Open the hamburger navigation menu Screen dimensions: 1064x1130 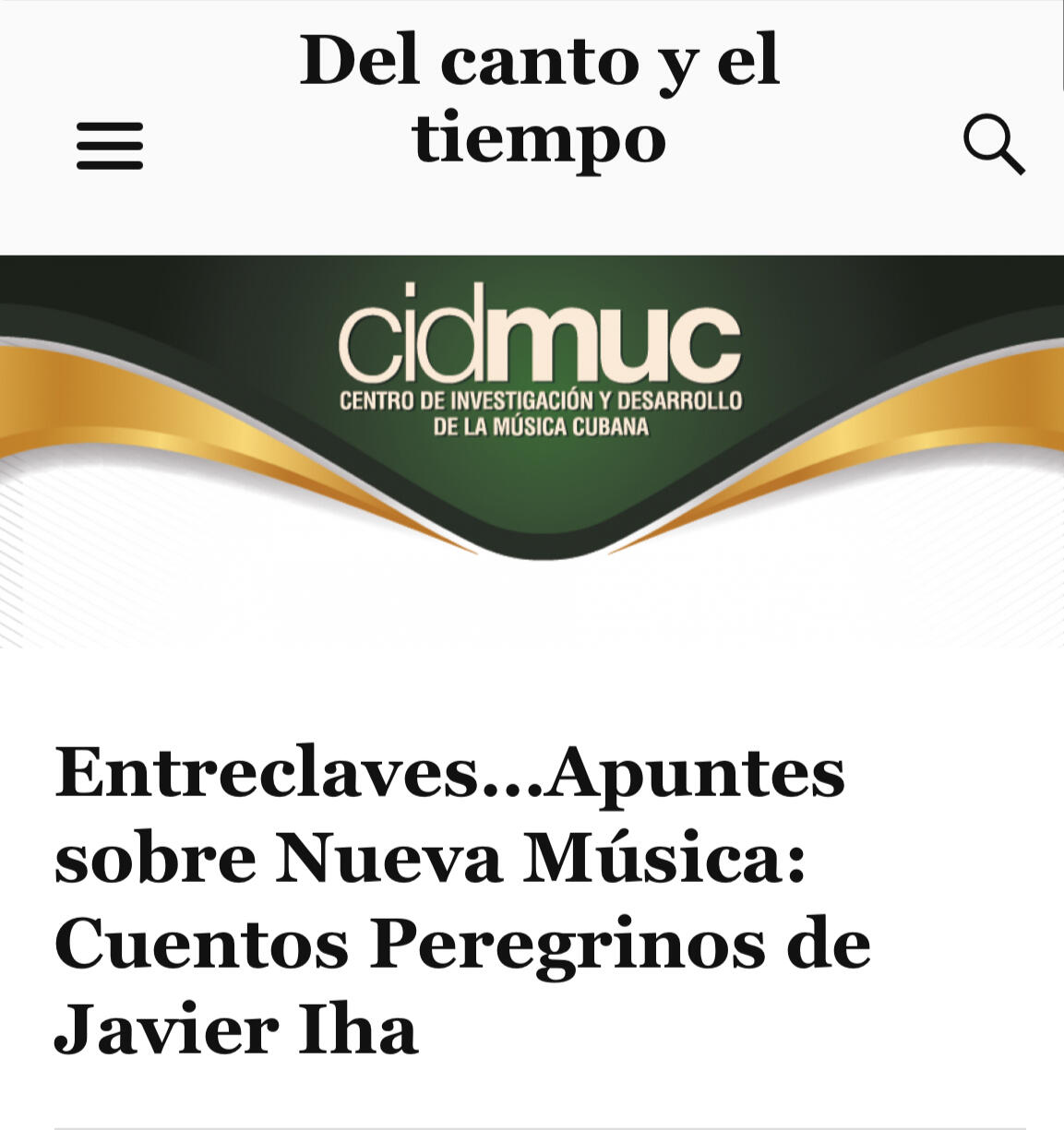(110, 146)
